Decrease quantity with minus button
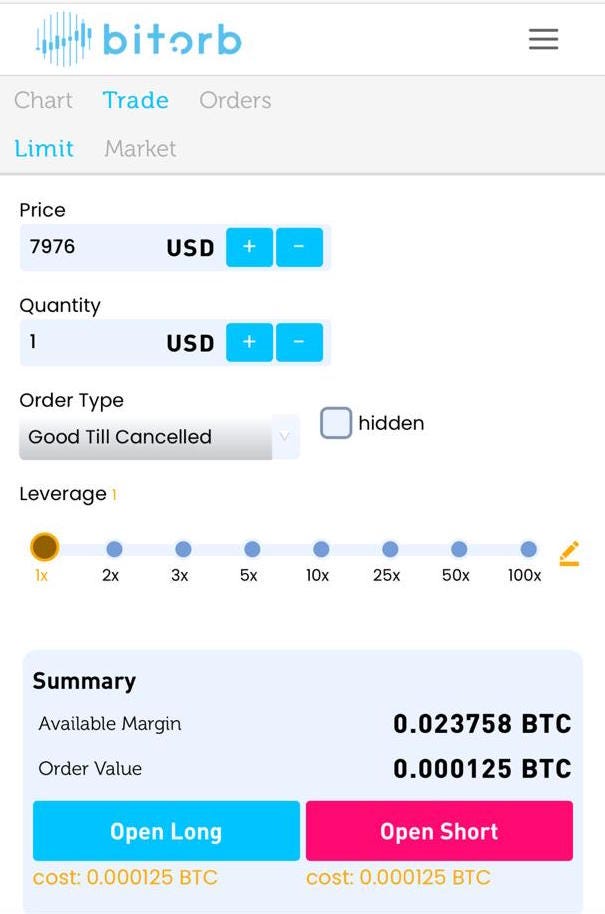This screenshot has height=914, width=605. point(299,343)
